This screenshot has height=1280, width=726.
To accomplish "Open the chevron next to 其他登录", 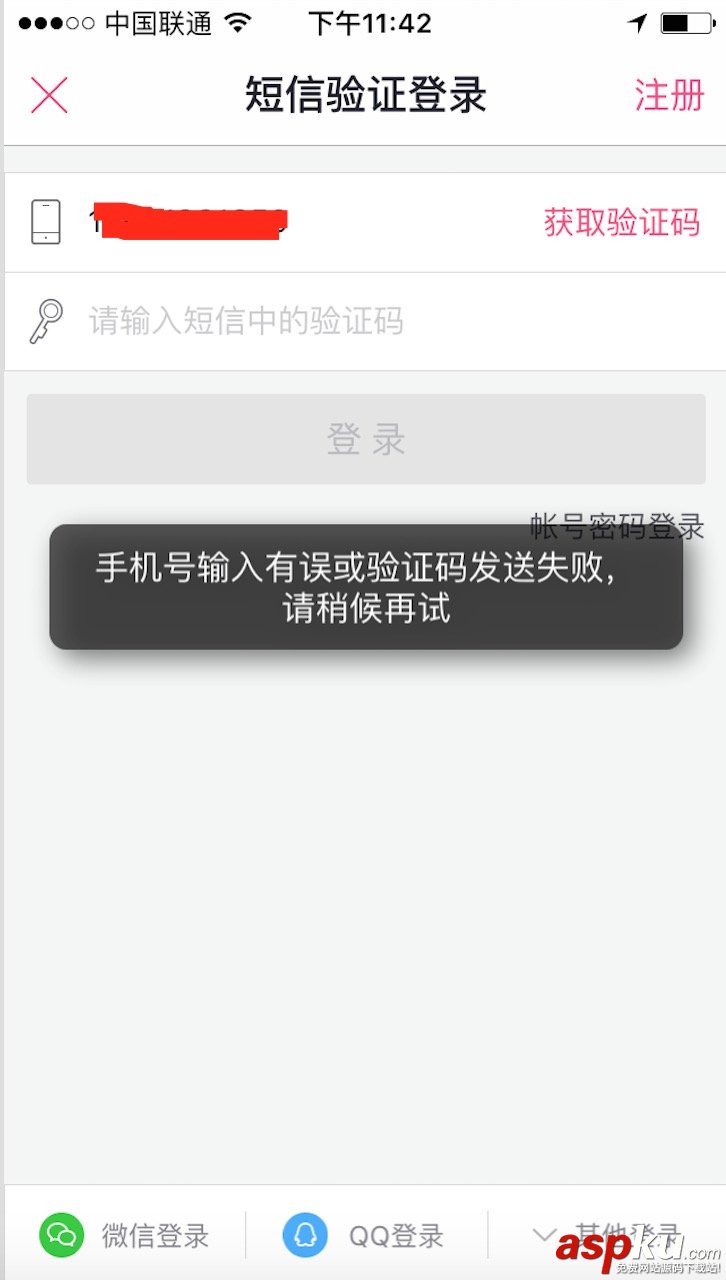I will click(546, 1234).
